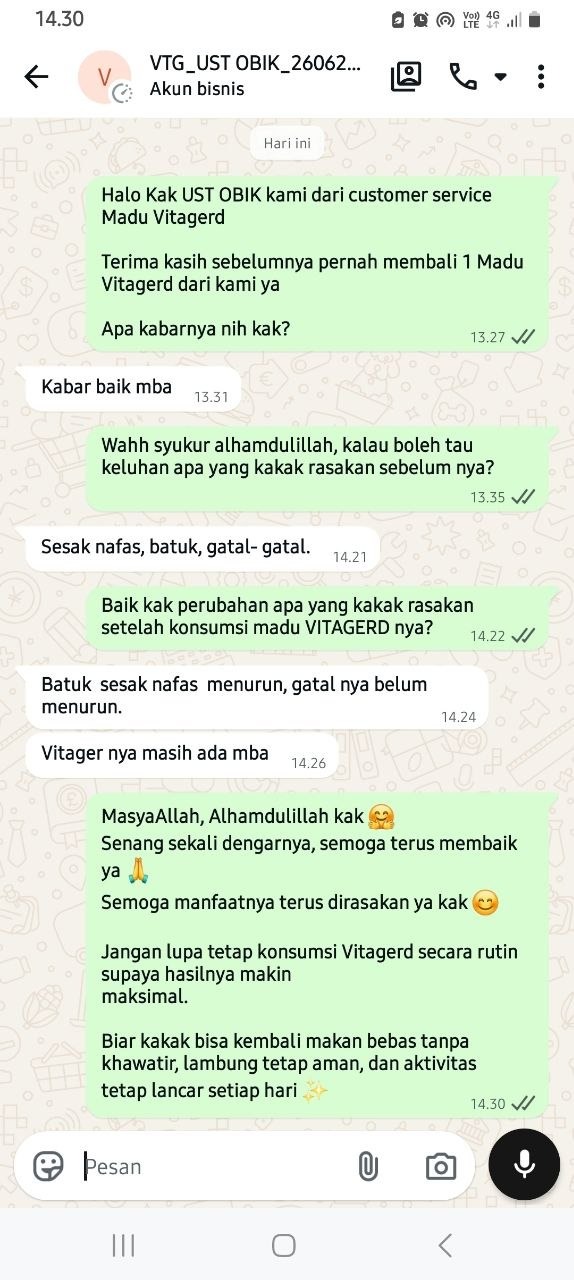Open the system recent apps view
This screenshot has width=574, height=1280.
point(123,1245)
